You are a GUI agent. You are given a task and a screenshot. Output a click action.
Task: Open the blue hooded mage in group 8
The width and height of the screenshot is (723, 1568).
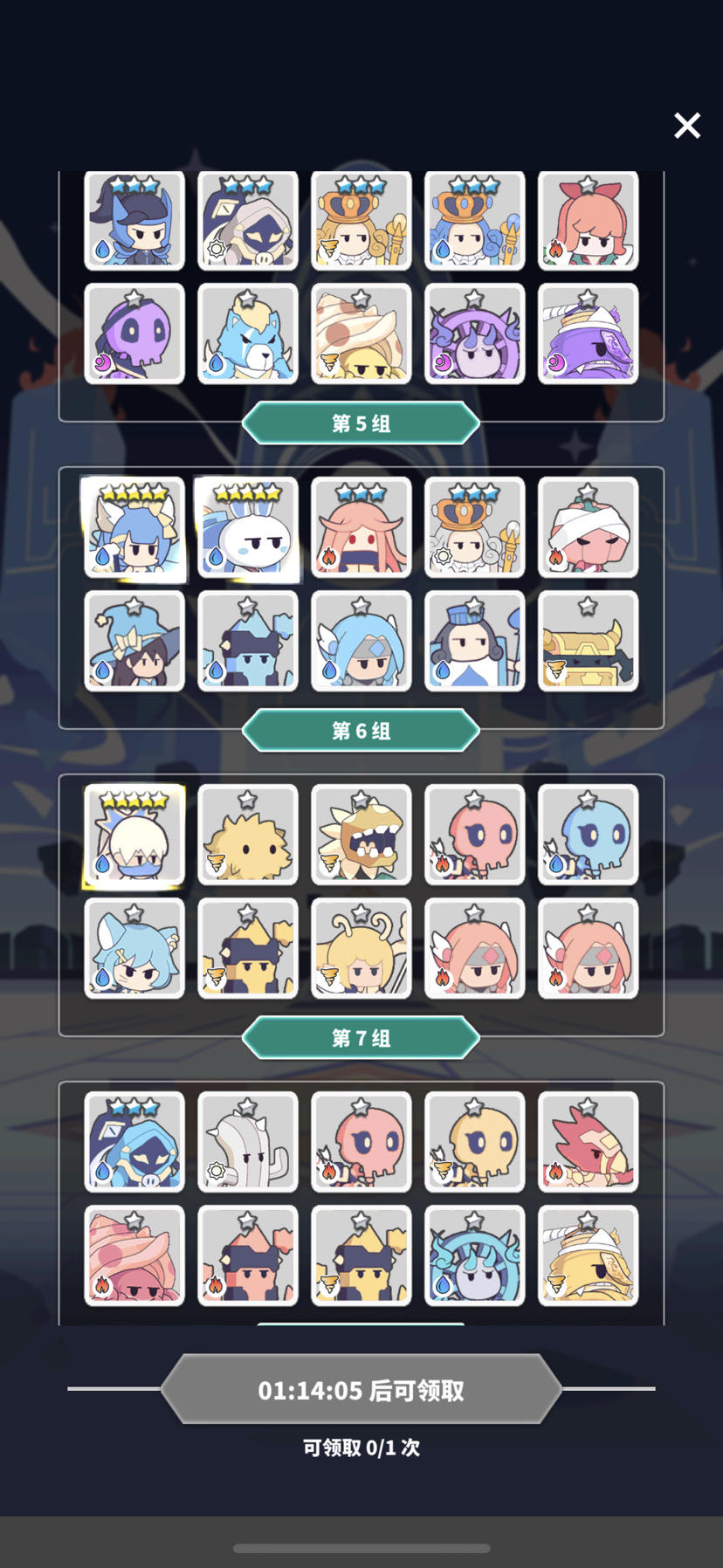(134, 1141)
